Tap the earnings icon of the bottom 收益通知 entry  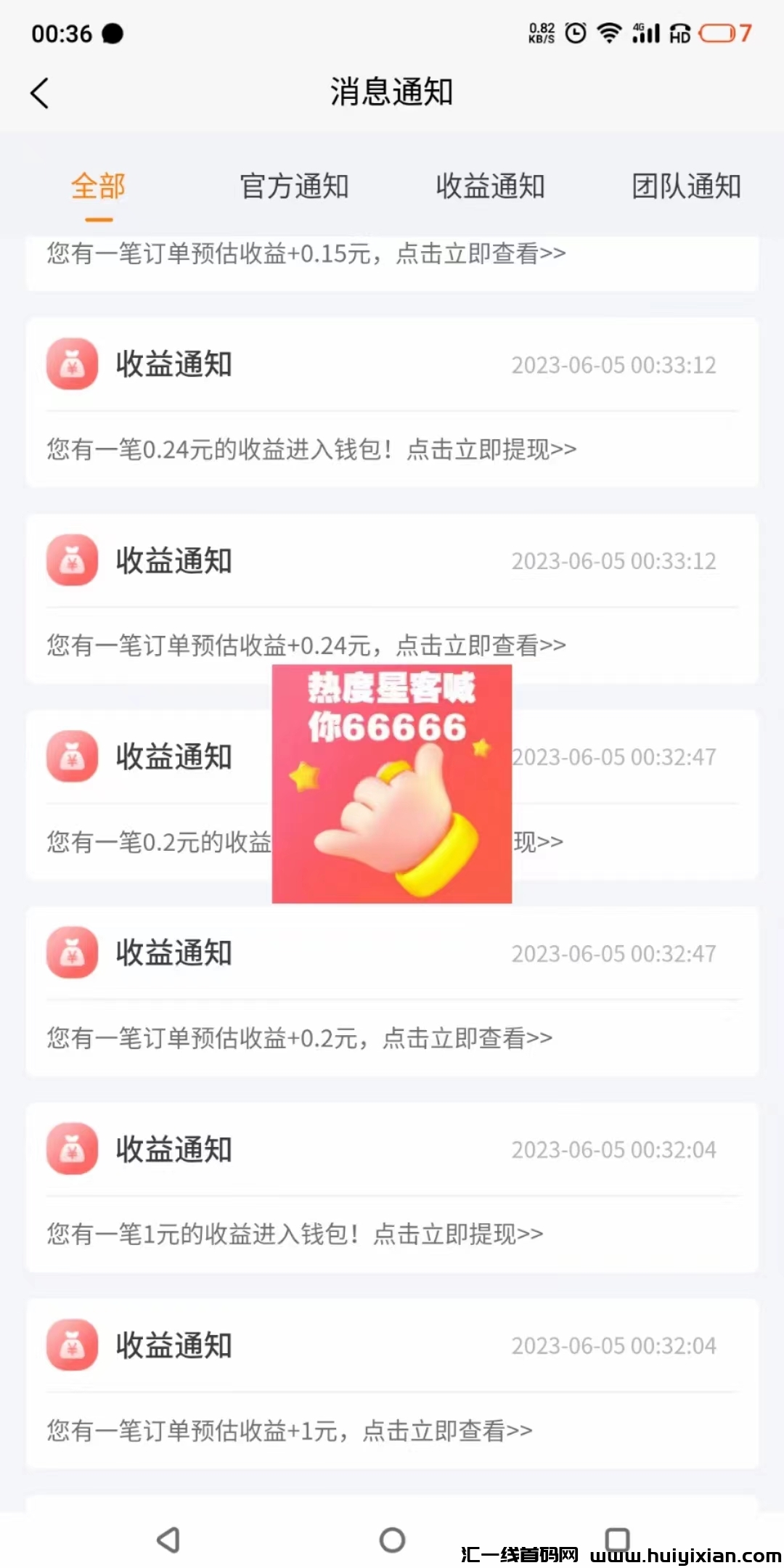click(71, 1345)
